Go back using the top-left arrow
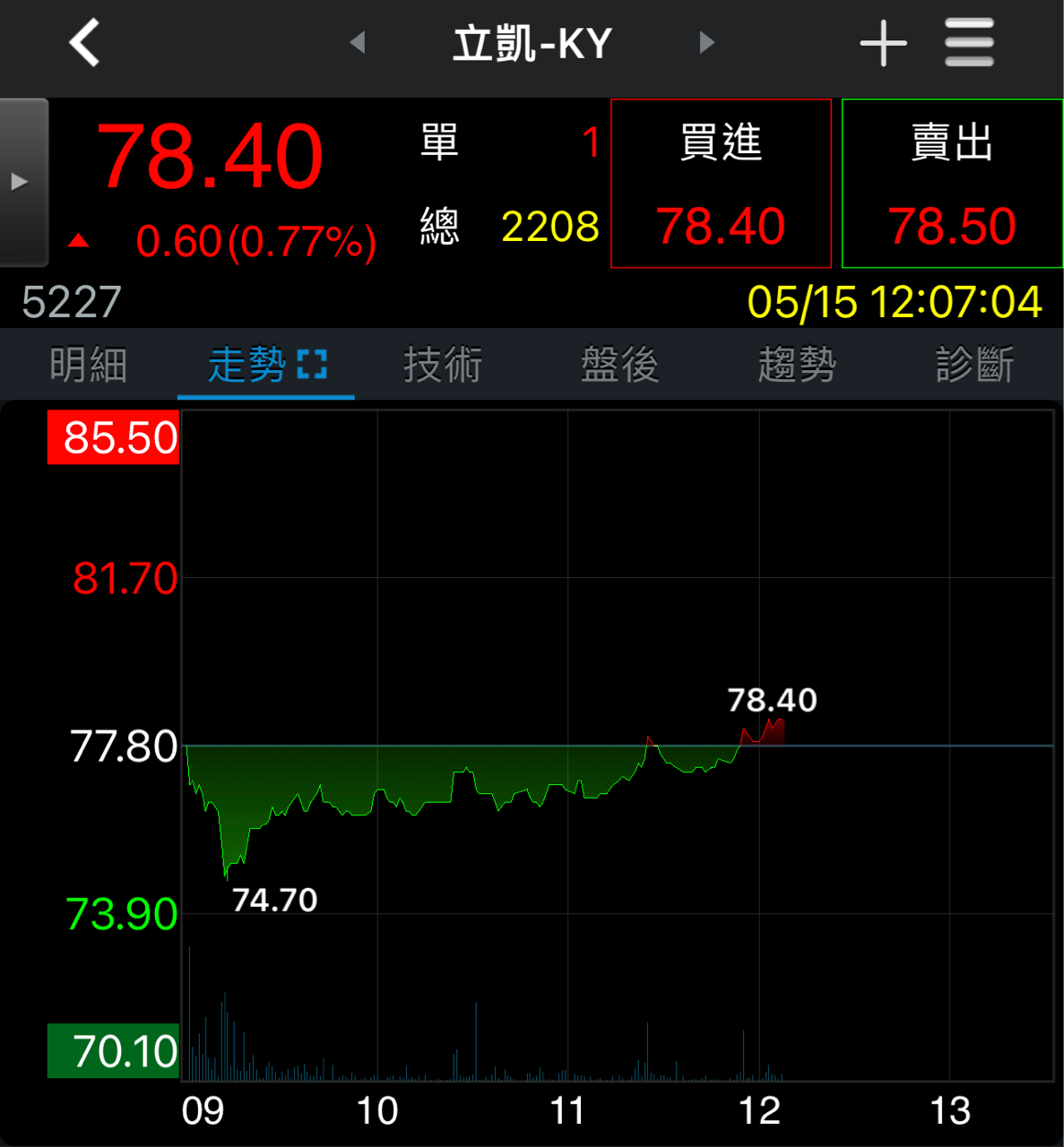The height and width of the screenshot is (1147, 1064). 85,43
